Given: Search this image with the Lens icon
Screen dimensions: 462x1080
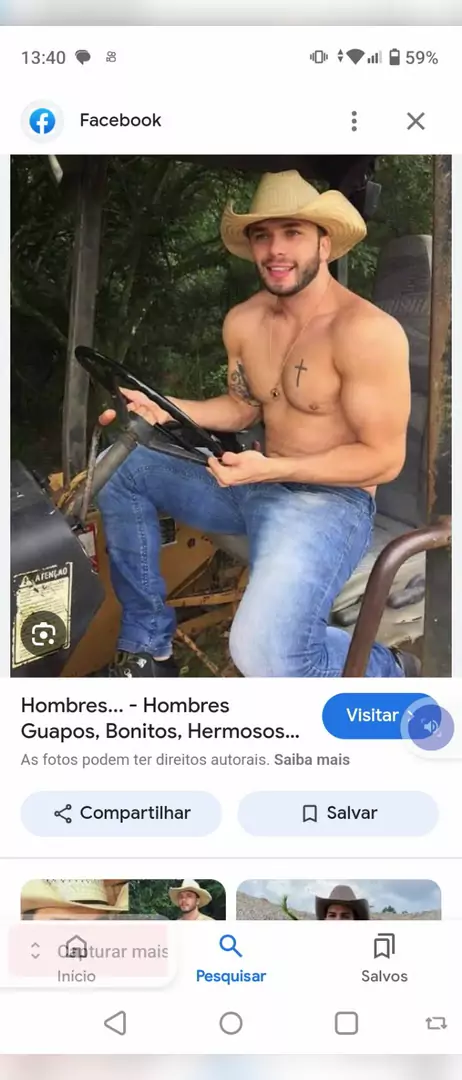Looking at the screenshot, I should [x=43, y=634].
